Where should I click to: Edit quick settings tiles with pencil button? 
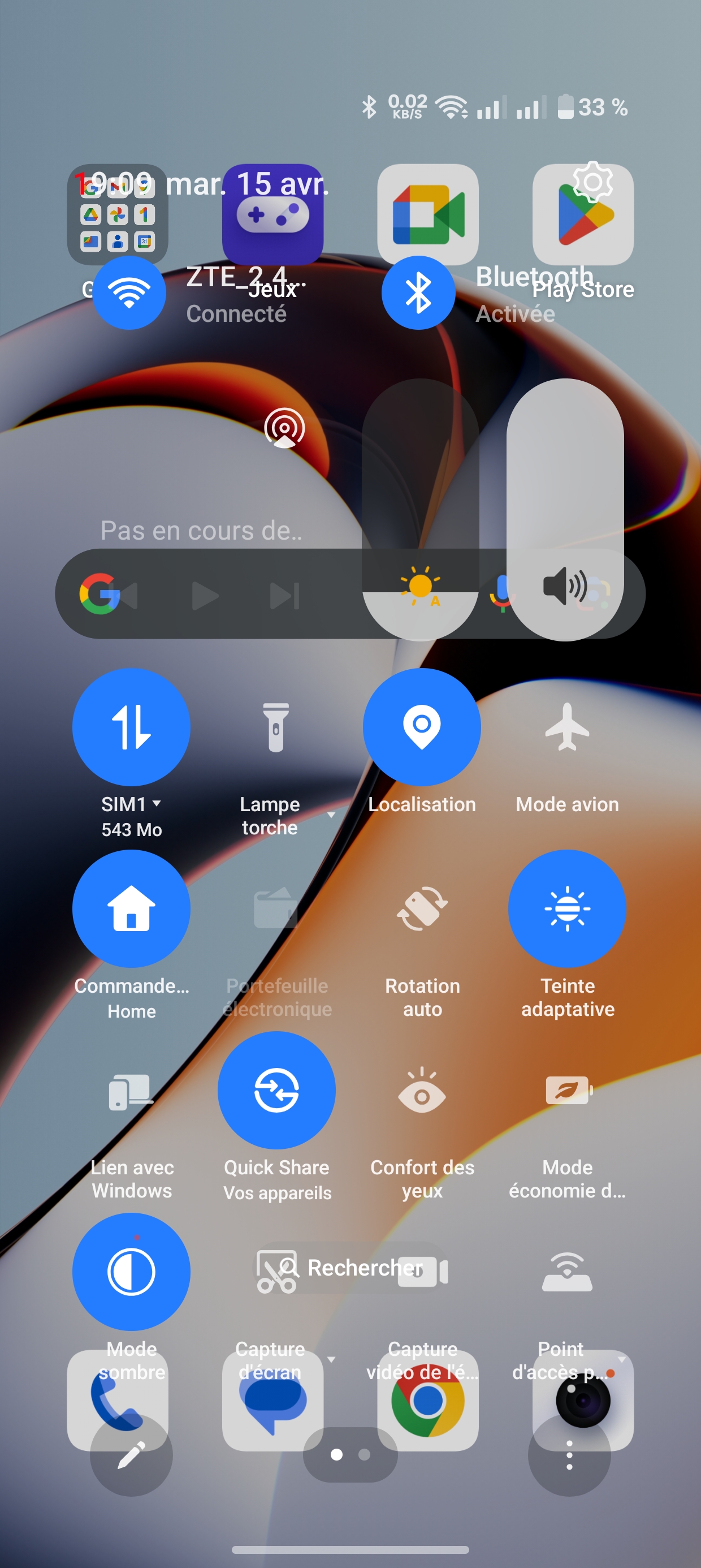[131, 1455]
